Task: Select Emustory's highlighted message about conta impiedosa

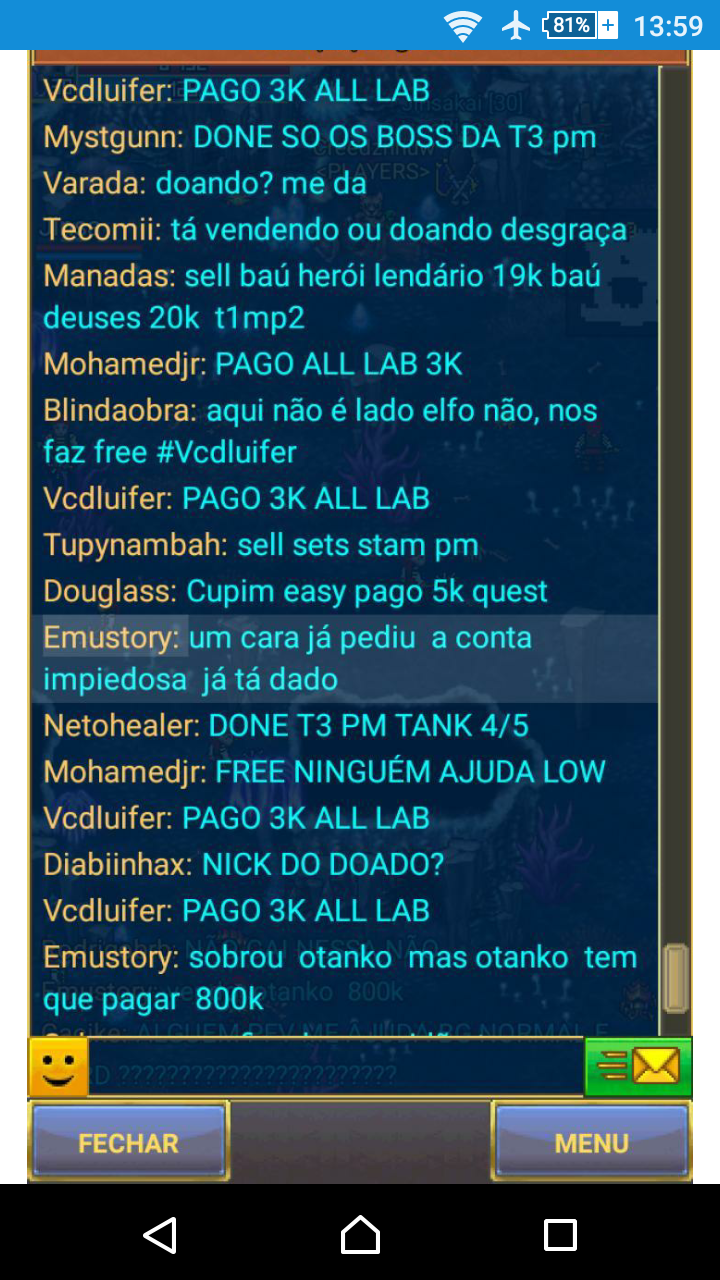Action: coord(345,659)
